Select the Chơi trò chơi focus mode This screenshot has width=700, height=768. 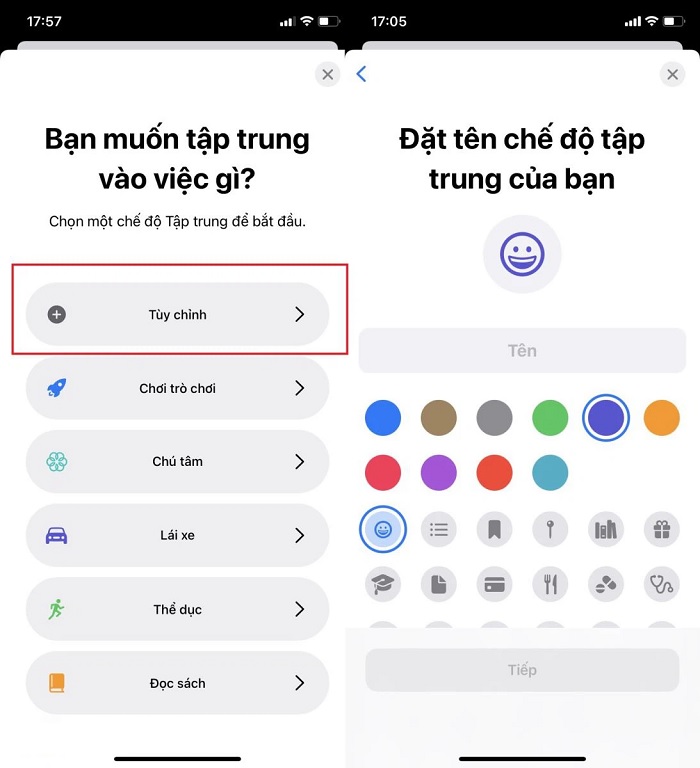point(177,388)
